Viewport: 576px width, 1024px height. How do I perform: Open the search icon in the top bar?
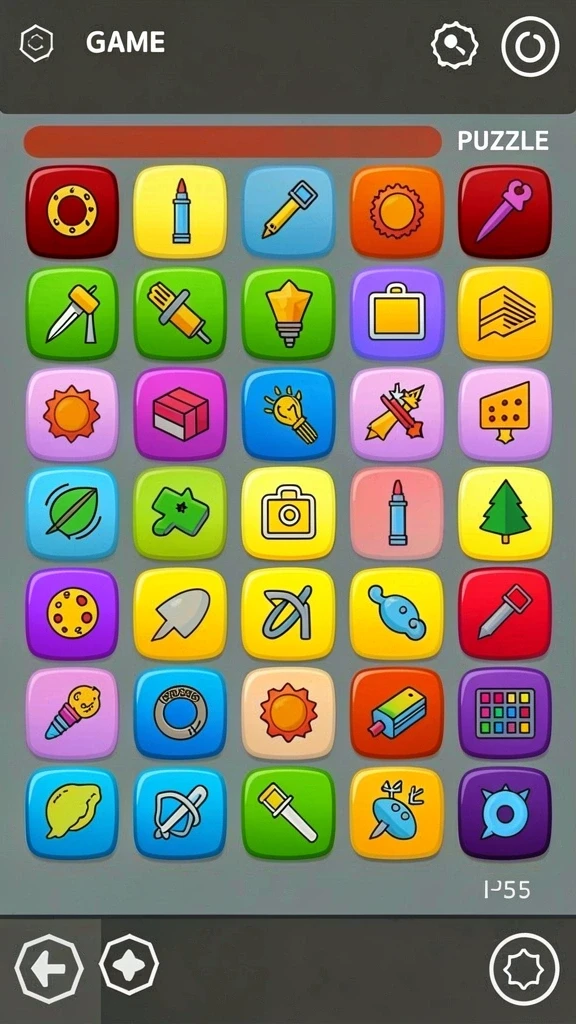coord(455,45)
